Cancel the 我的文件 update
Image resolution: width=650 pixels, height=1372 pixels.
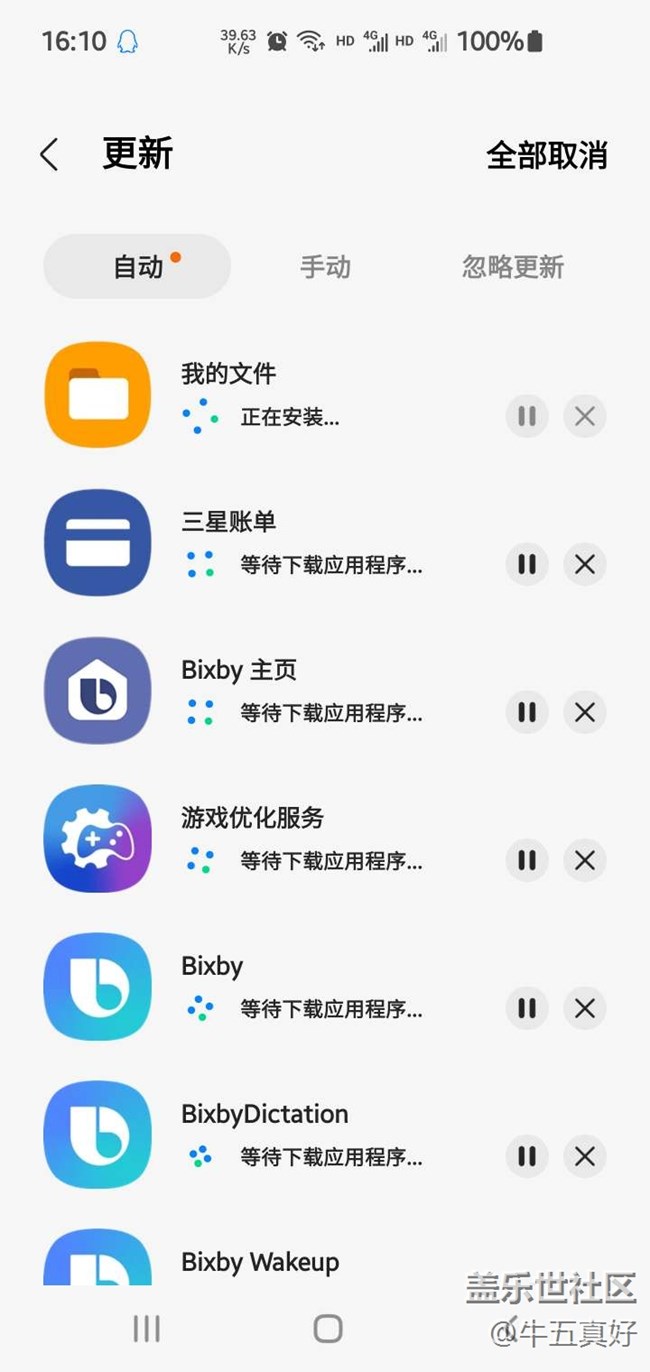click(x=585, y=416)
